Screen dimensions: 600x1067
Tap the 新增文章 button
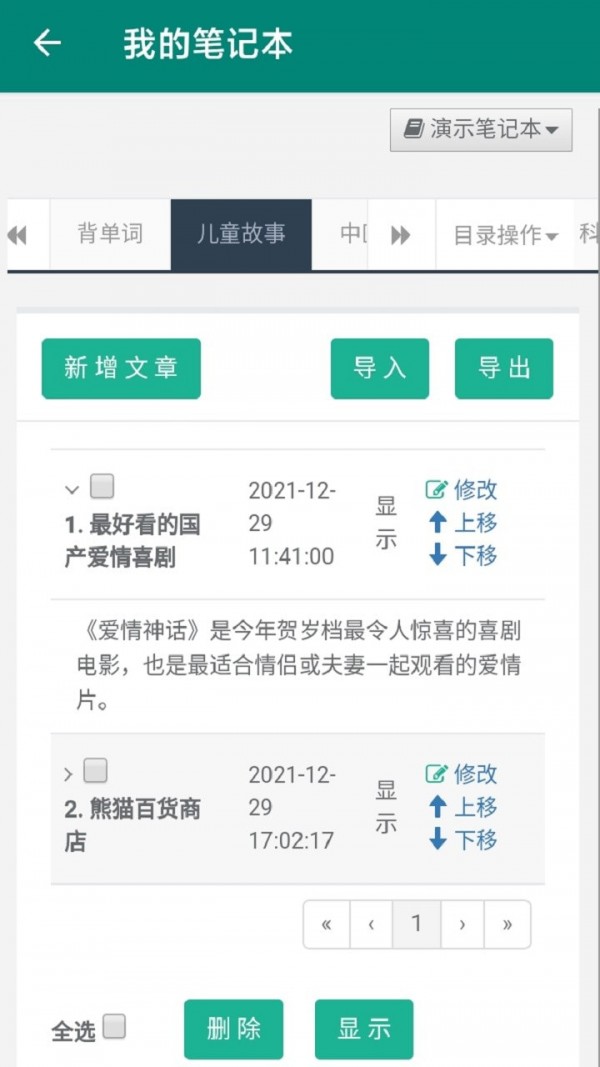pos(121,368)
